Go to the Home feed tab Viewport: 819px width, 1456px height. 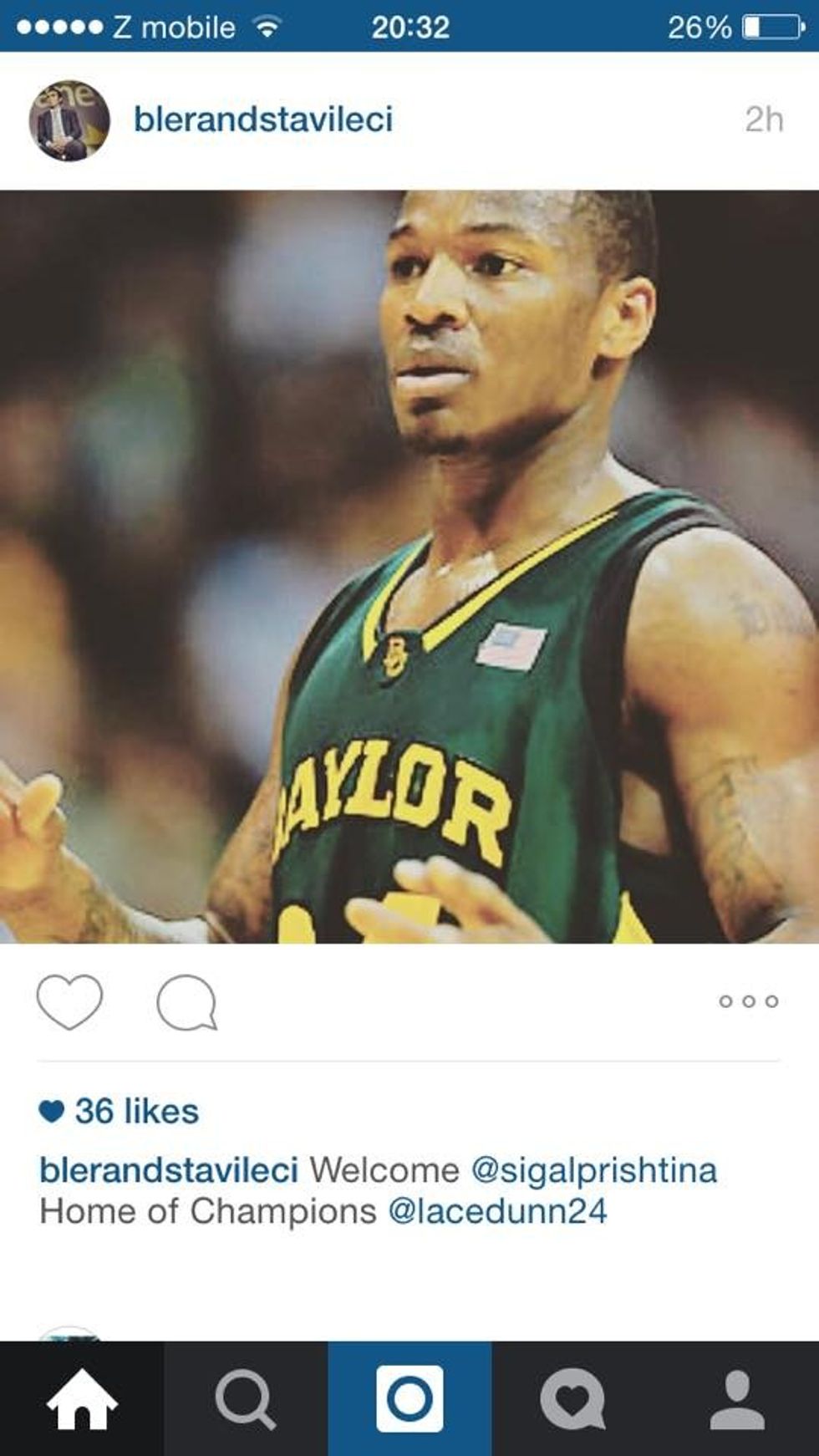[81, 1398]
